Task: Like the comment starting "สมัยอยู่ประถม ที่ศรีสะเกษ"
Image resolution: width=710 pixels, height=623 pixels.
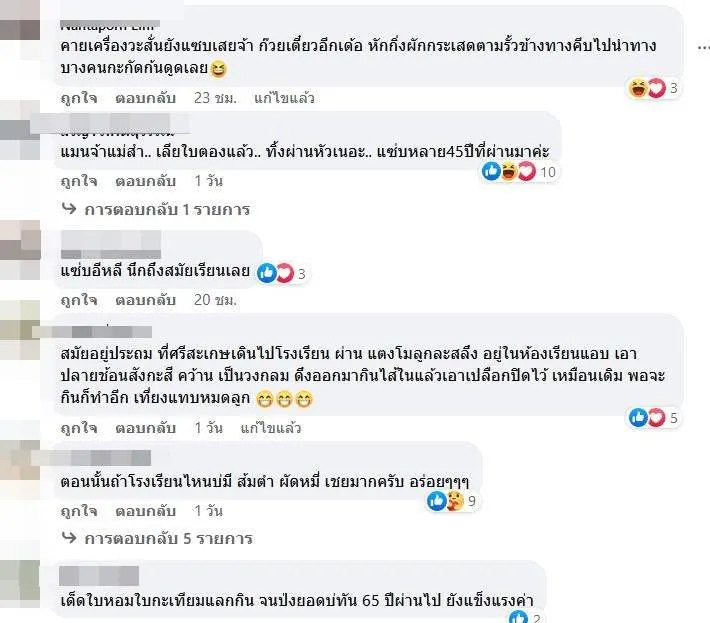Action: coord(78,427)
